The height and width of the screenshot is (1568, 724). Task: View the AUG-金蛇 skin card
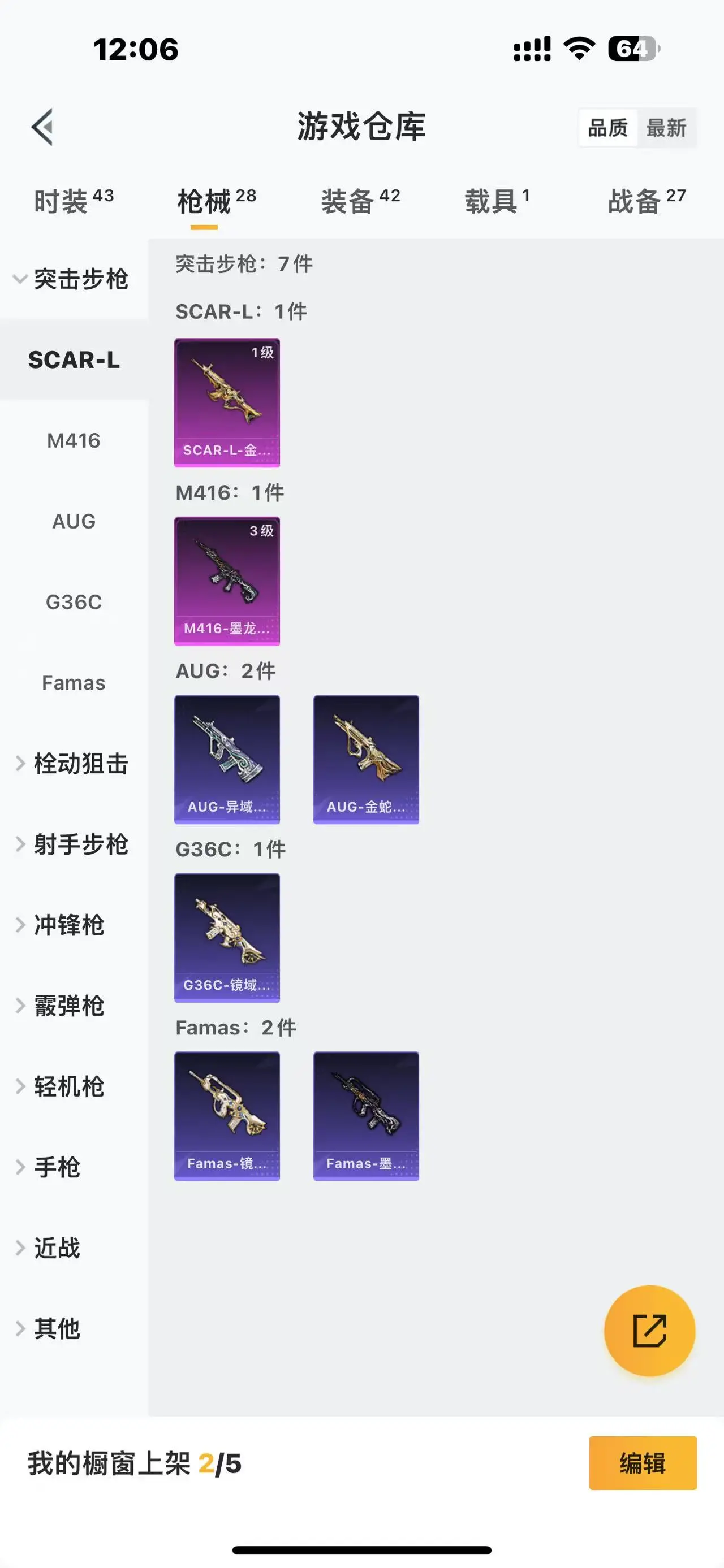pos(366,760)
